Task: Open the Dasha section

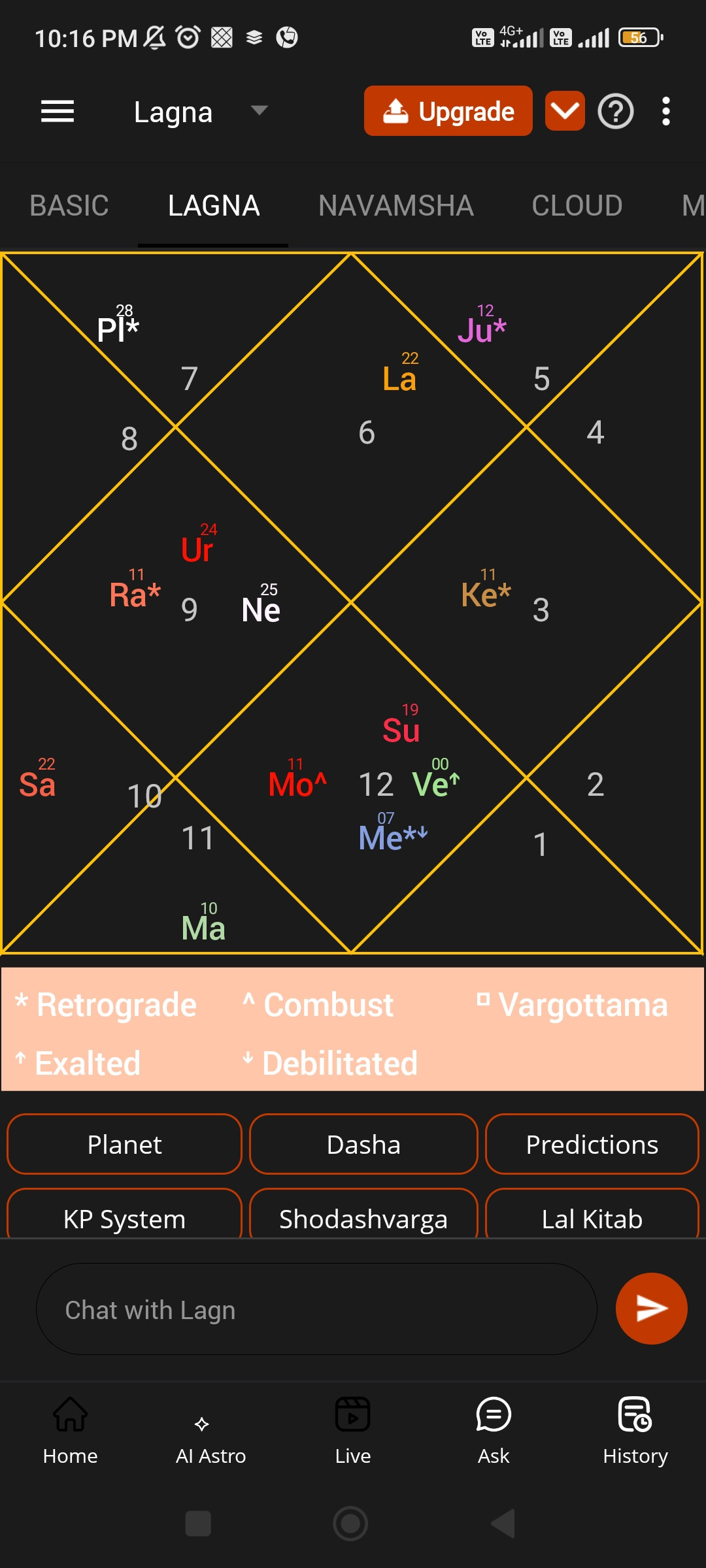Action: tap(363, 1144)
